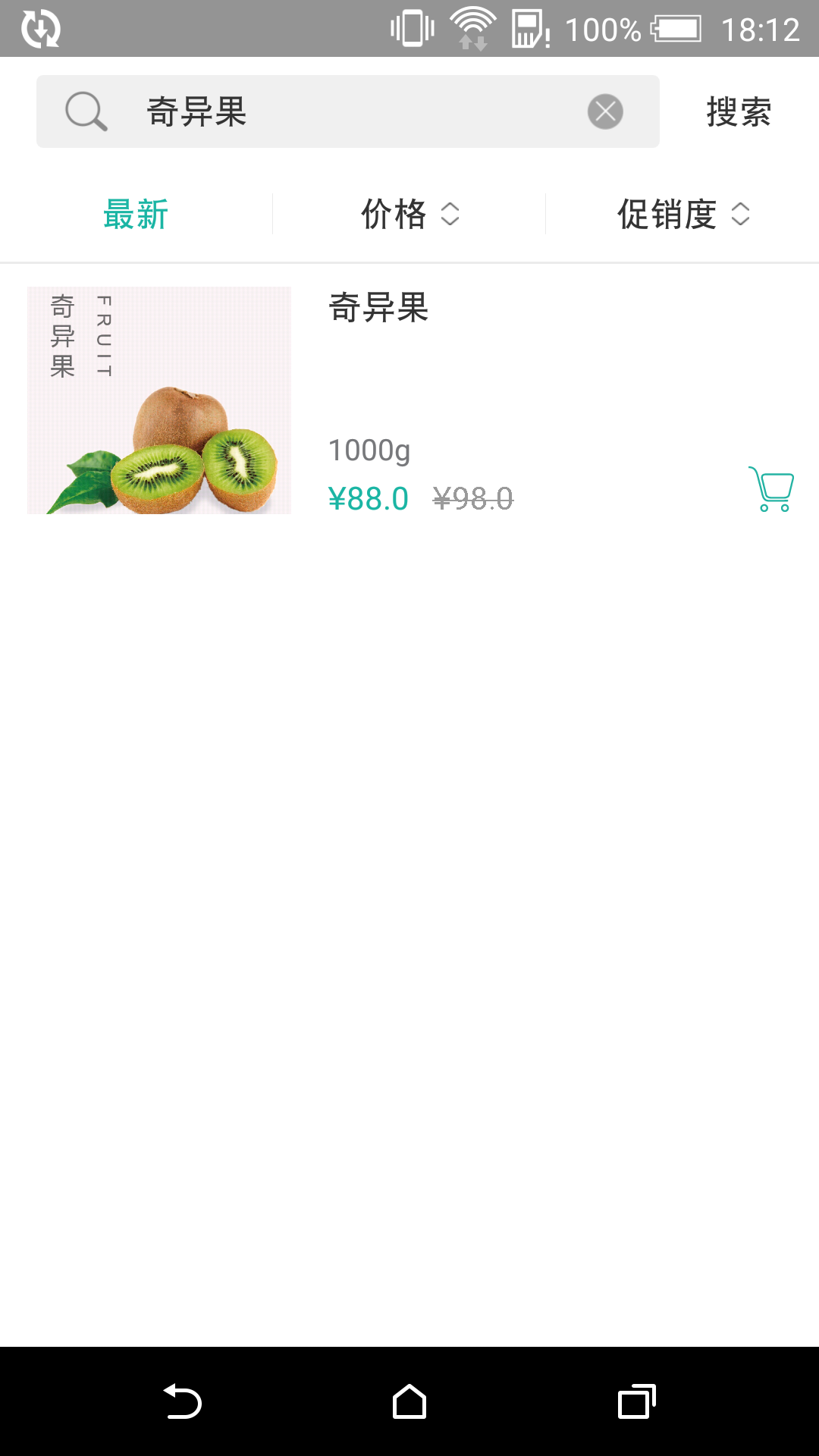Expand the 促销度 sort chevron control
Screen dimensions: 819x1456
[x=741, y=215]
